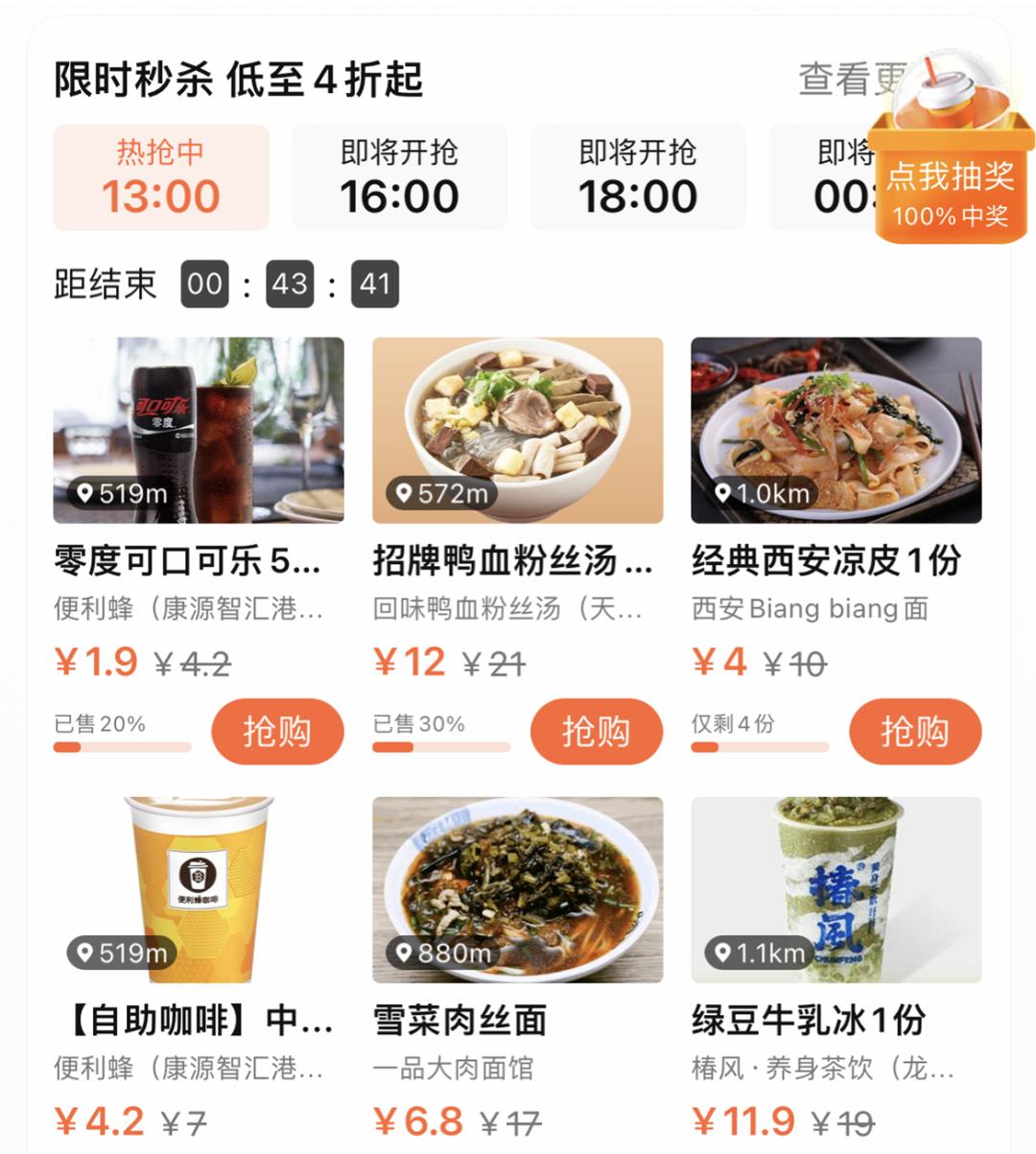Screen dimensions: 1036x1154
Task: Switch to the 16:00 即将开抢 session
Action: 400,178
